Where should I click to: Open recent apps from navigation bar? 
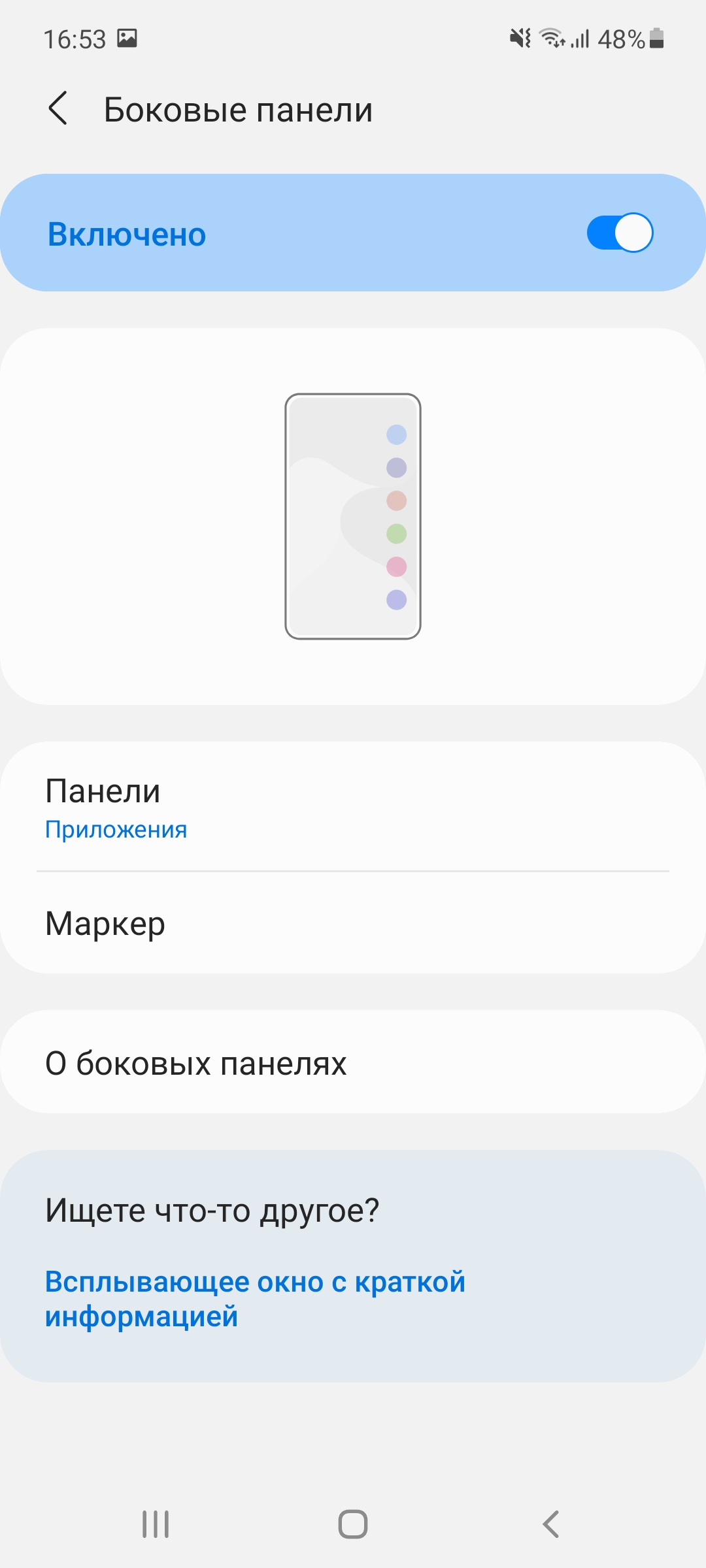pyautogui.click(x=156, y=1524)
